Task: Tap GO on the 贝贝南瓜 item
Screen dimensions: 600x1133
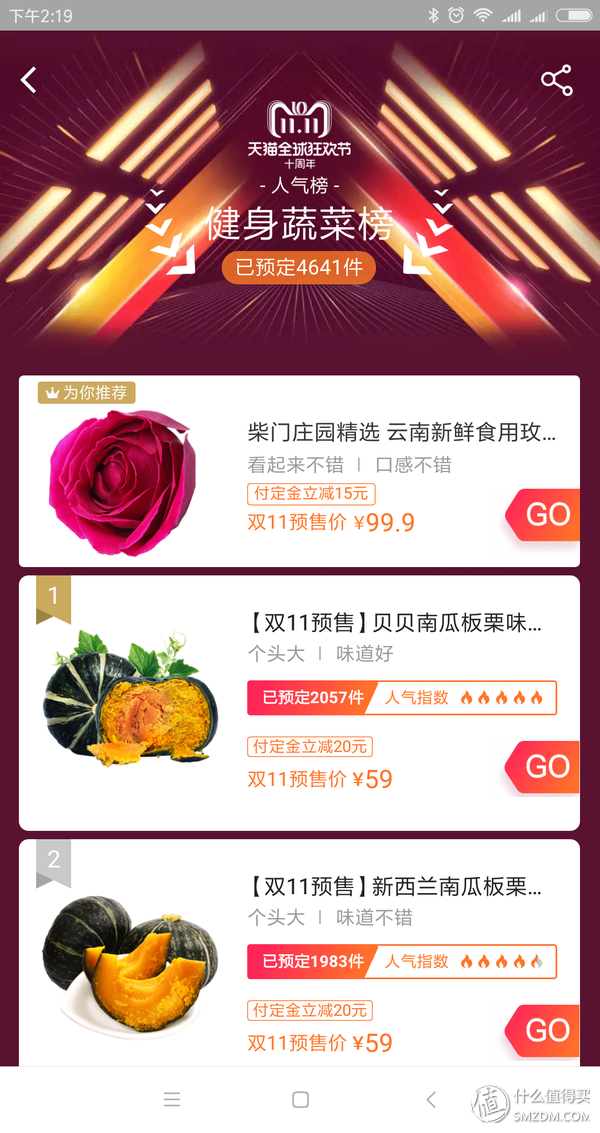Action: coord(545,767)
